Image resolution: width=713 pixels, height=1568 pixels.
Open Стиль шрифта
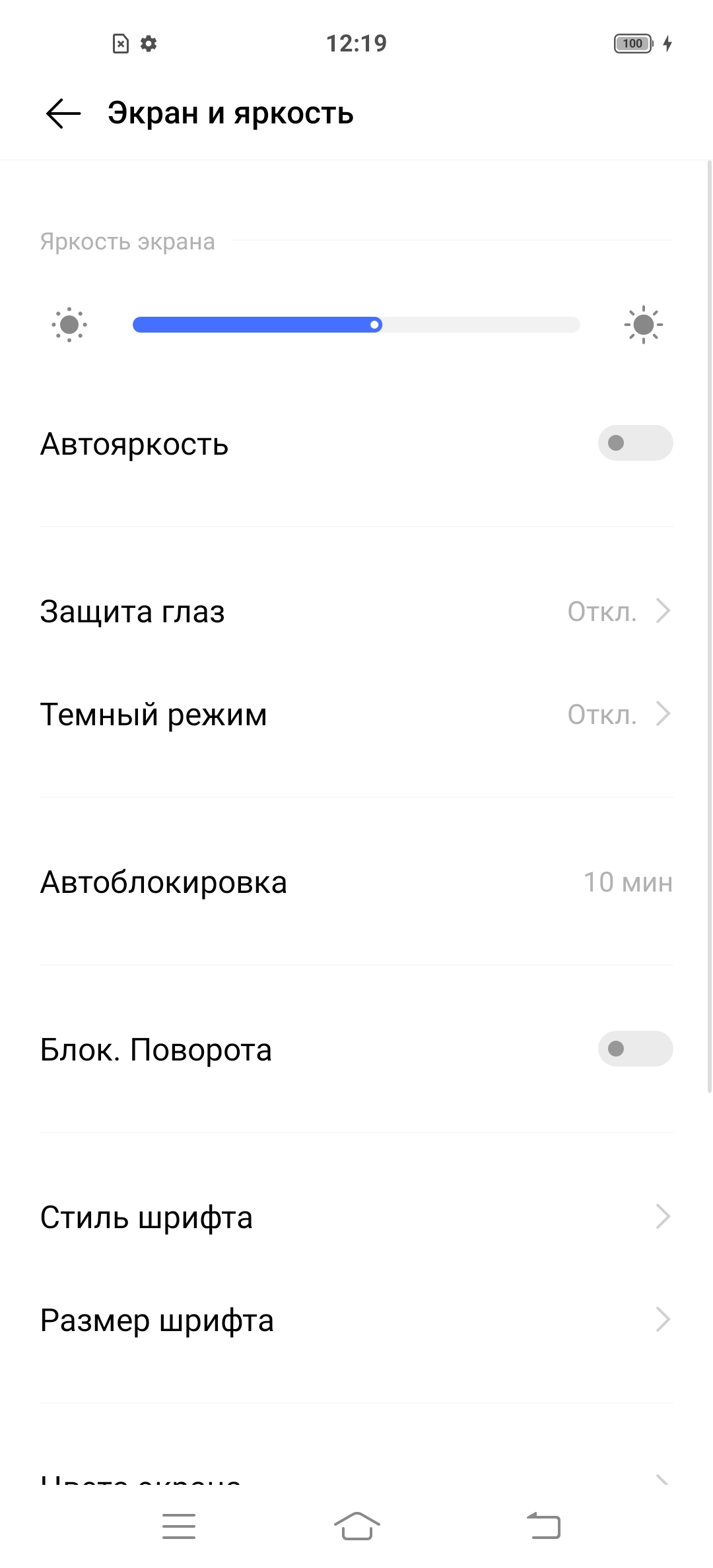[x=356, y=1218]
